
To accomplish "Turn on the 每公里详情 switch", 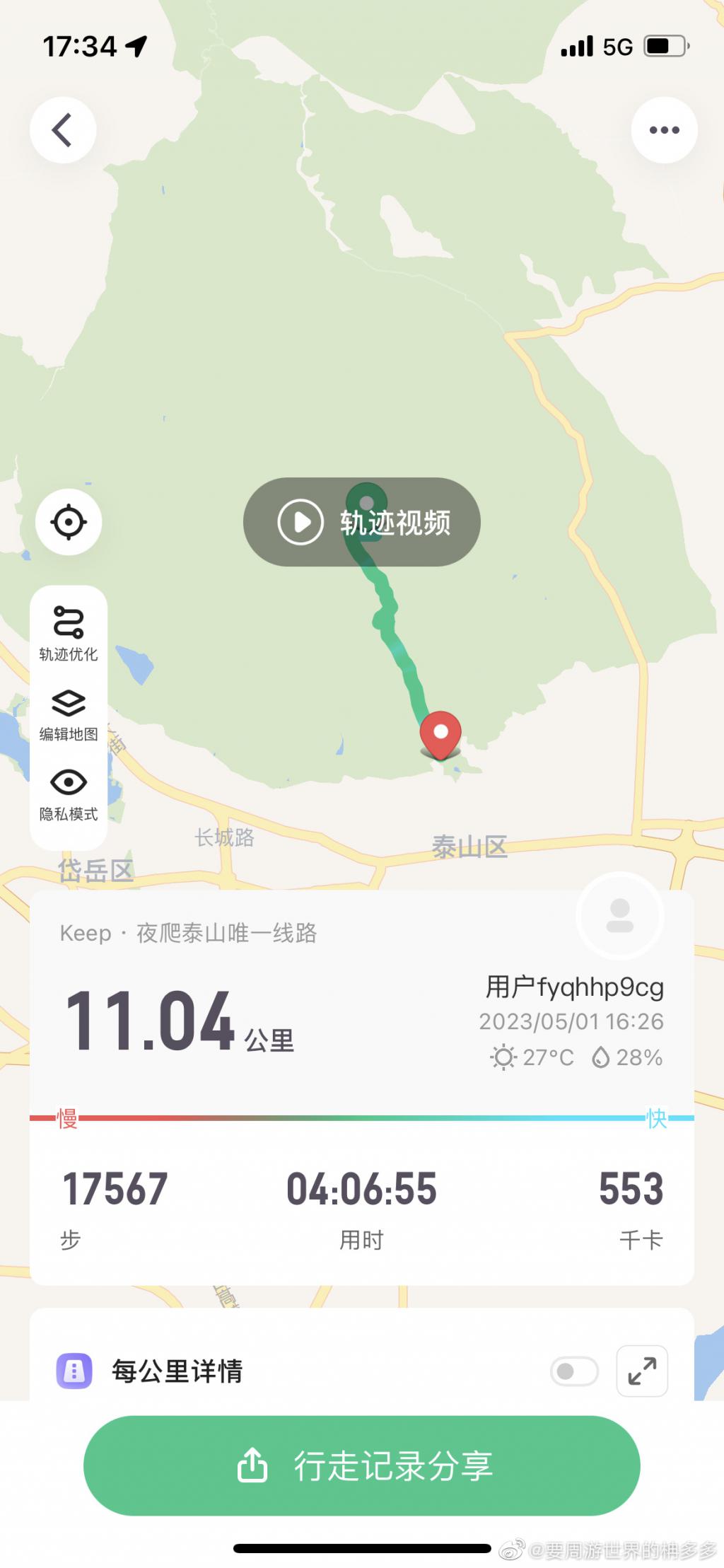I will [x=574, y=1371].
